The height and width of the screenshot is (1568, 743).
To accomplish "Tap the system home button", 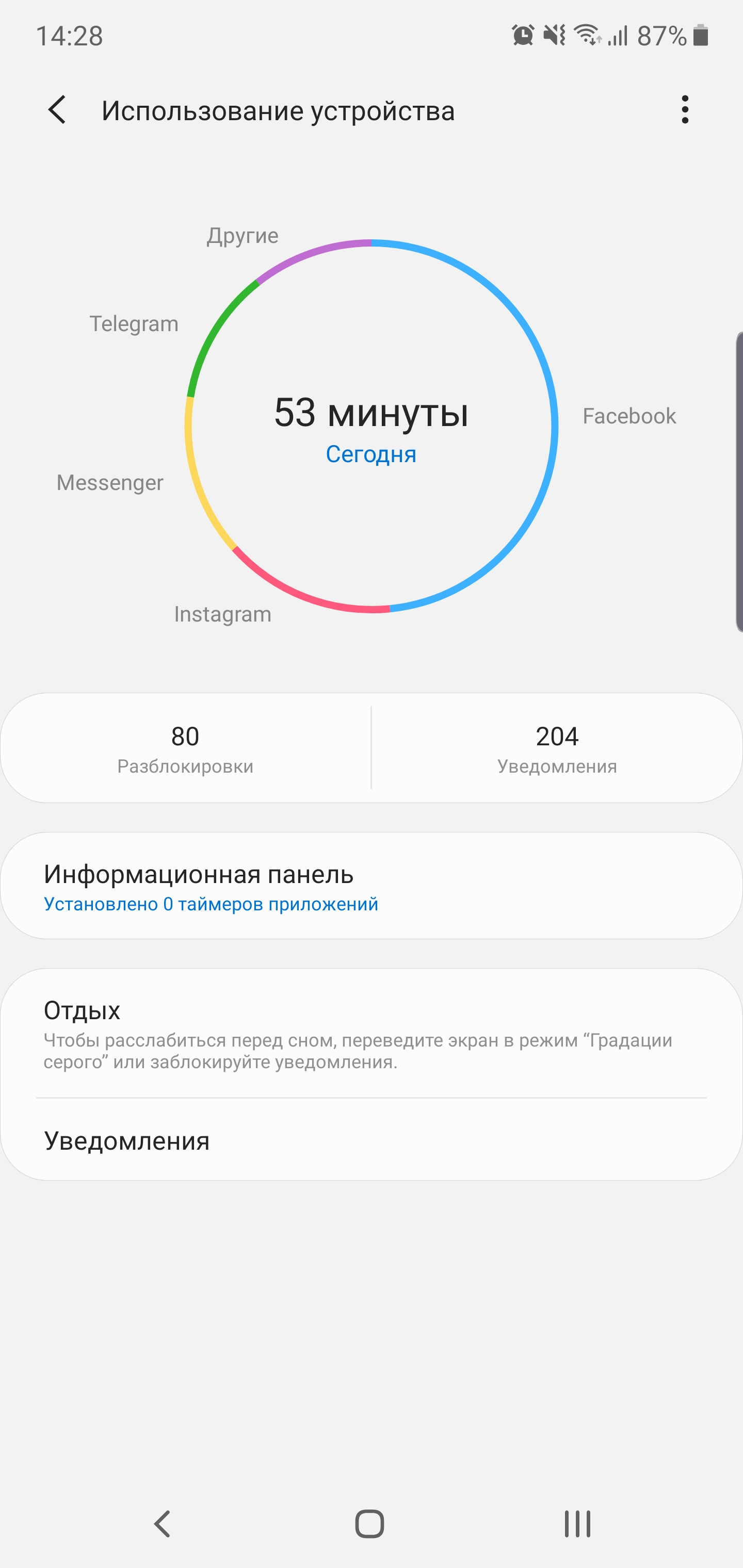I will point(369,1524).
